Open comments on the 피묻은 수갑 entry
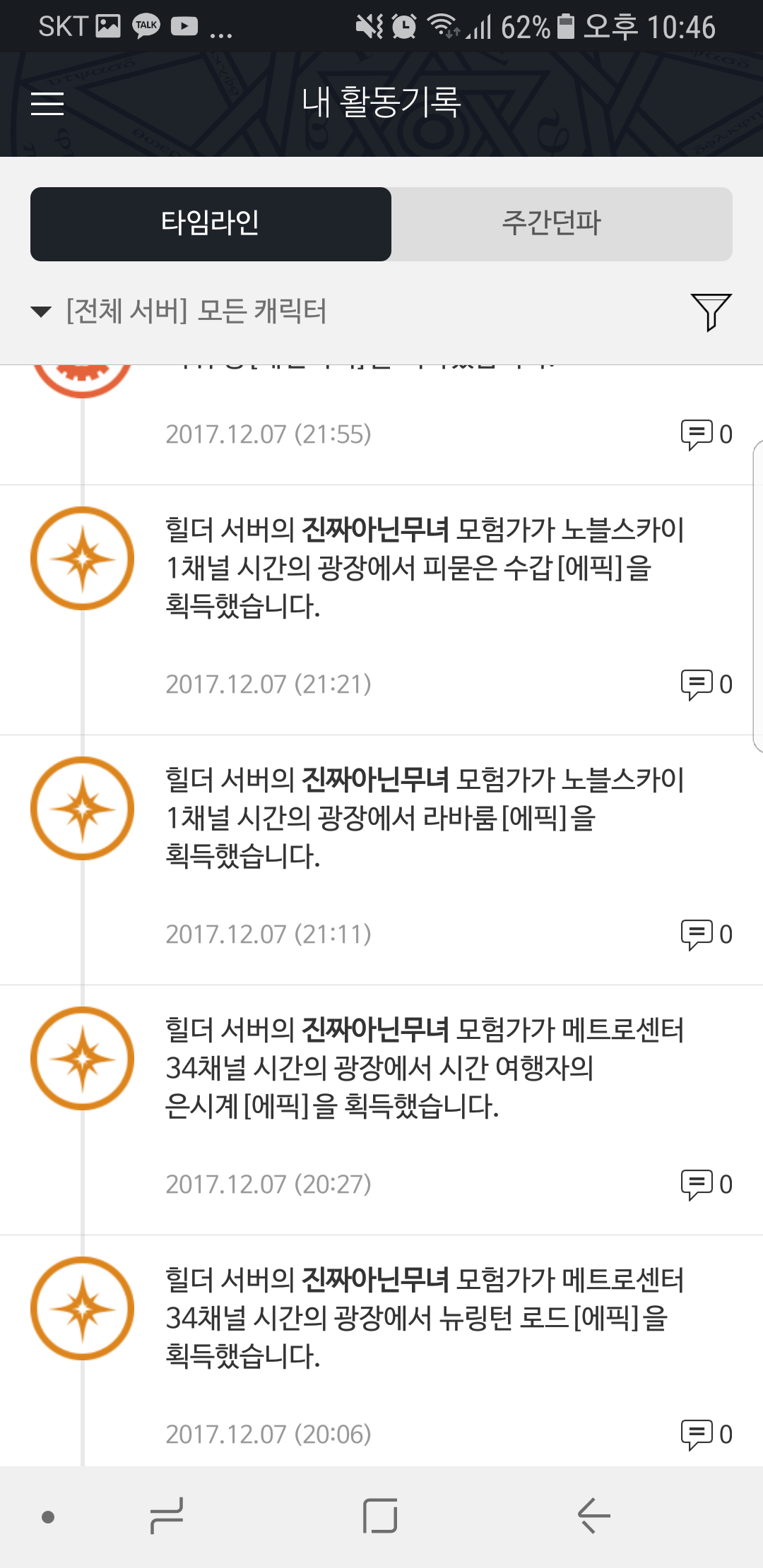 pos(706,684)
